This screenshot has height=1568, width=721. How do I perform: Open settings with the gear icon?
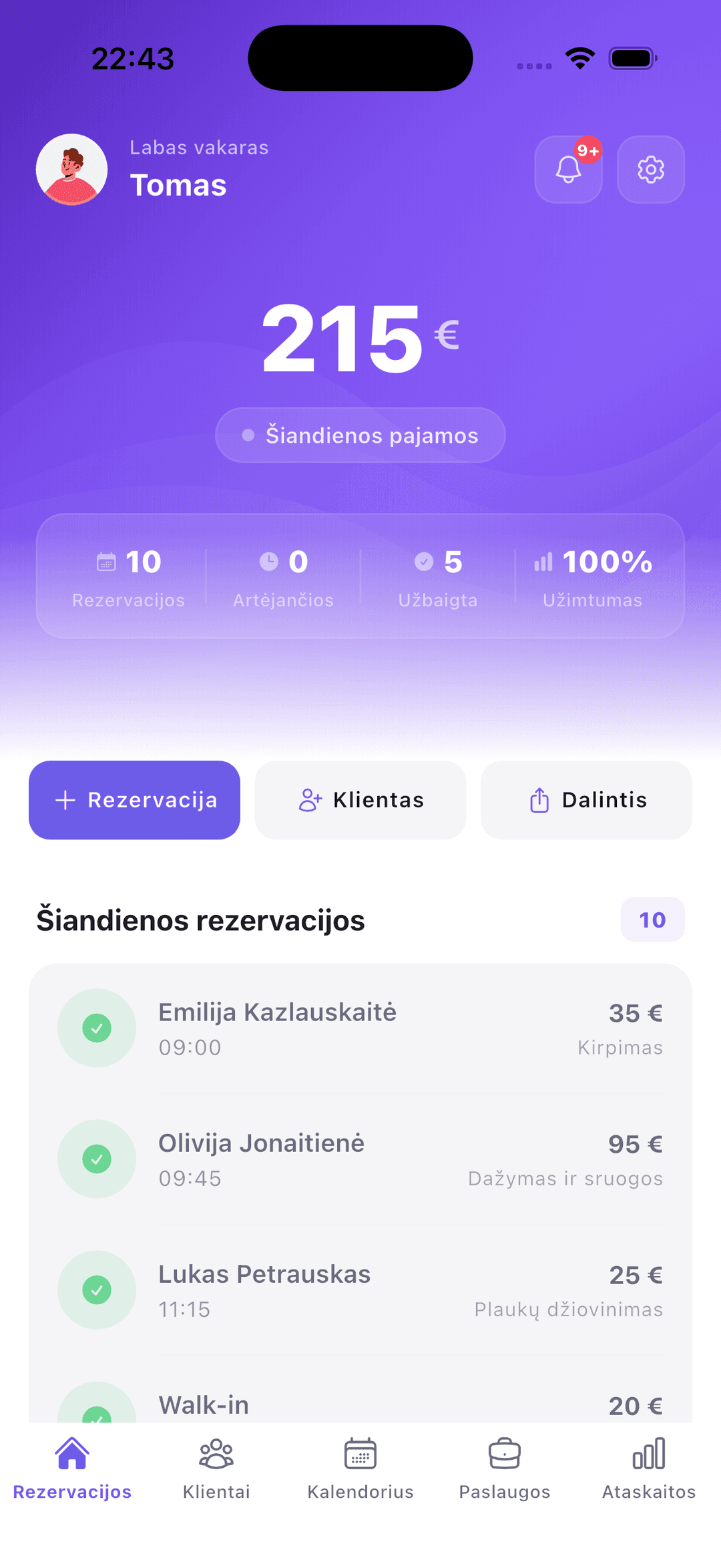(650, 169)
